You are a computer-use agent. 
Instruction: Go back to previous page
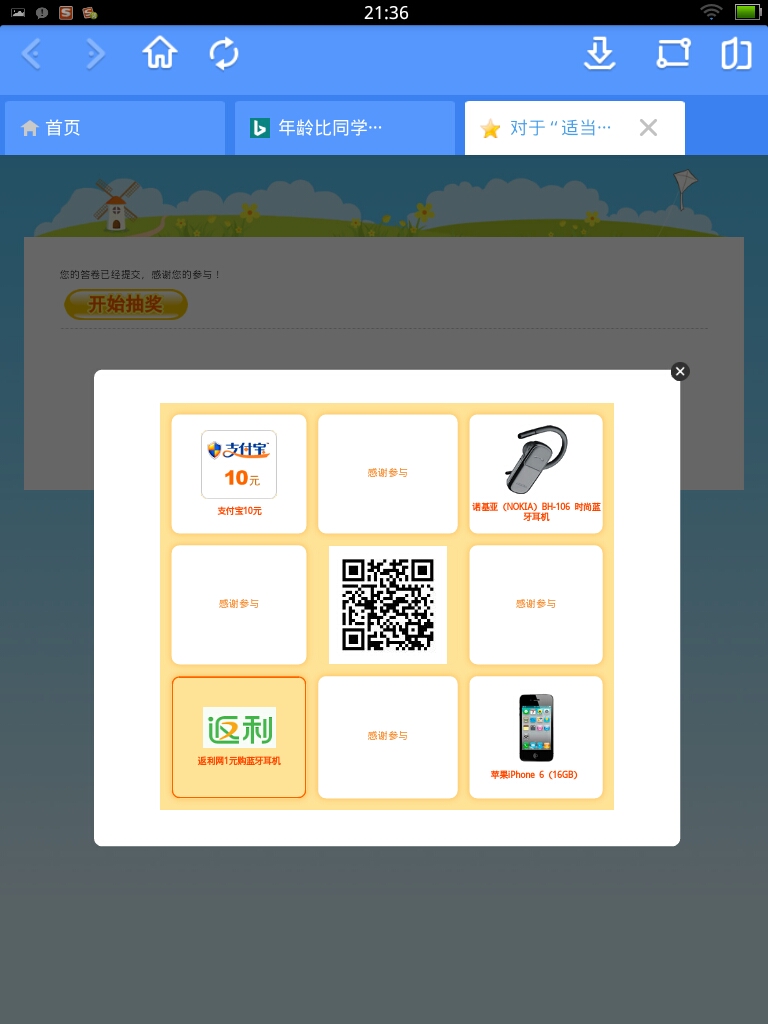click(x=31, y=54)
